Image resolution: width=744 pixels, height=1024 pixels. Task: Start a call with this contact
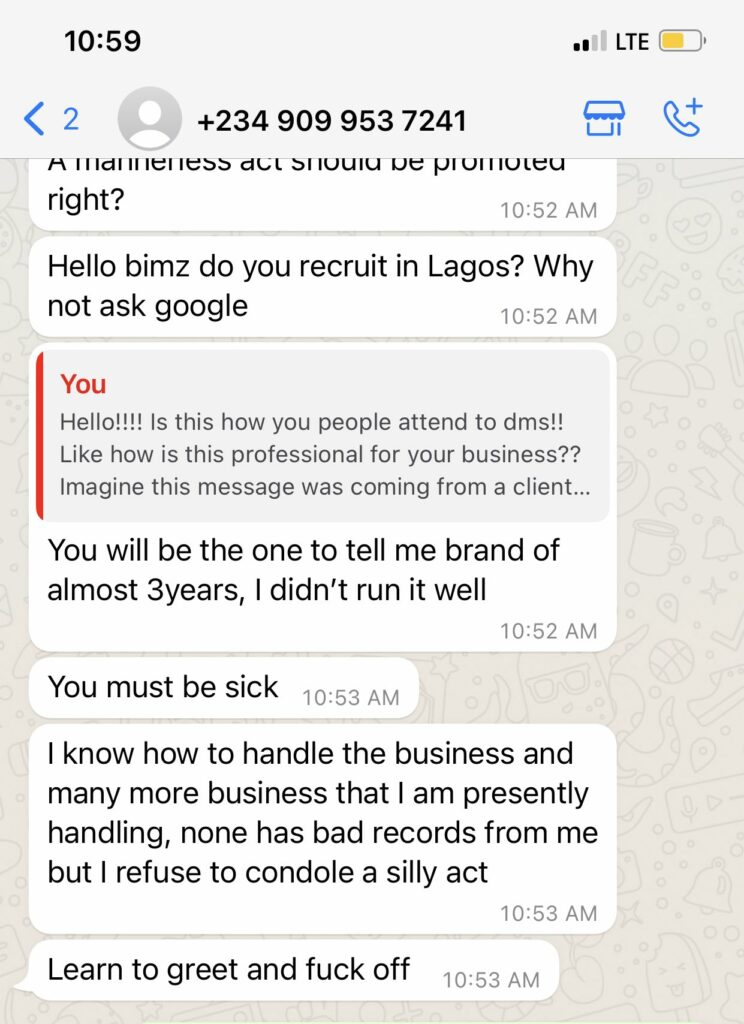click(x=683, y=119)
